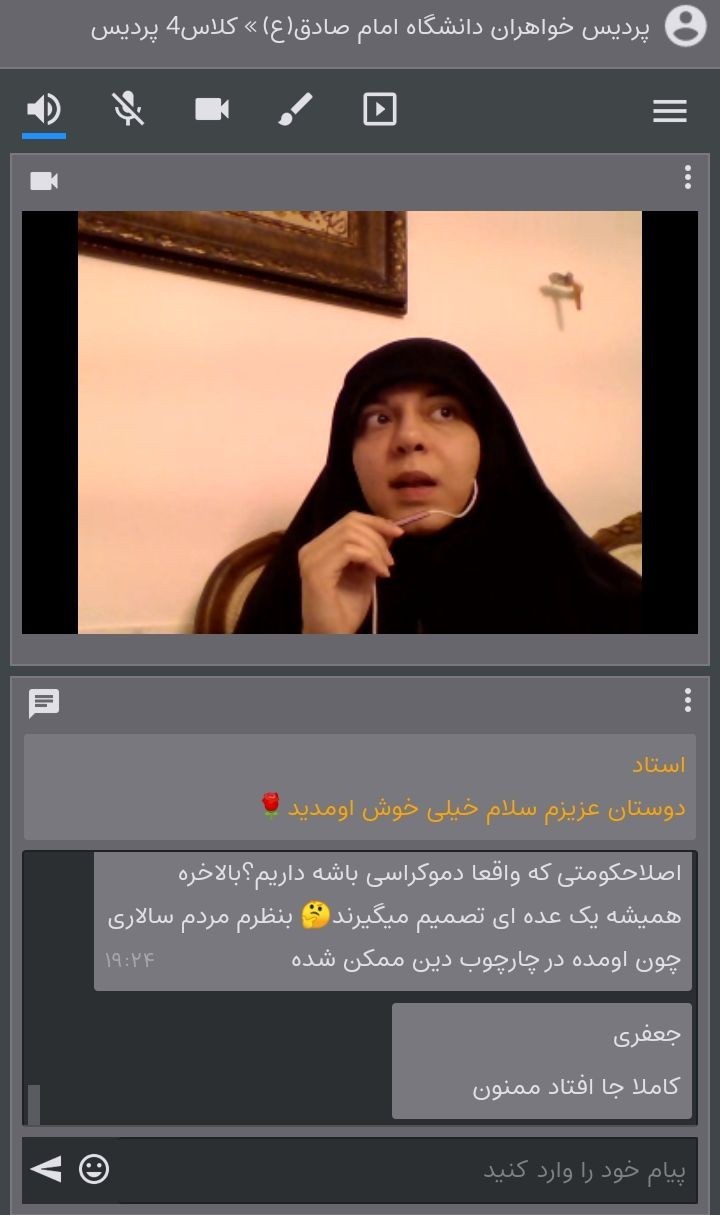Open the hamburger main menu

tap(669, 110)
